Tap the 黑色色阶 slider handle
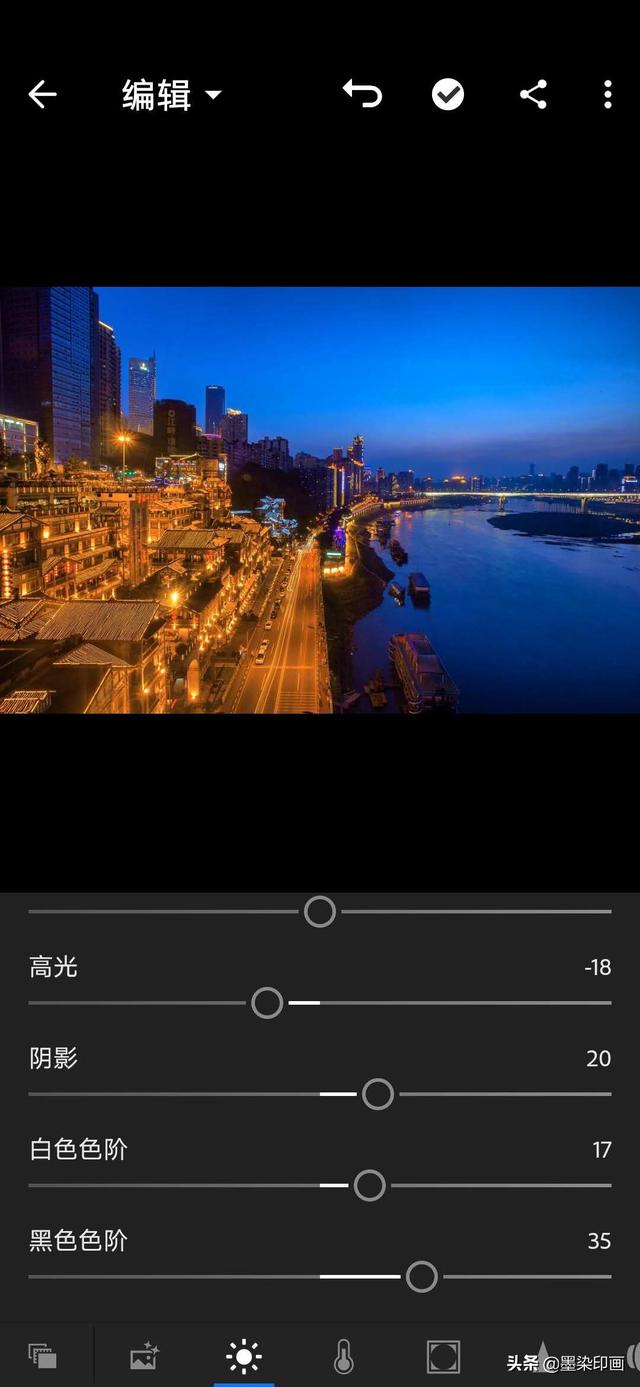The width and height of the screenshot is (640, 1387). 422,1277
